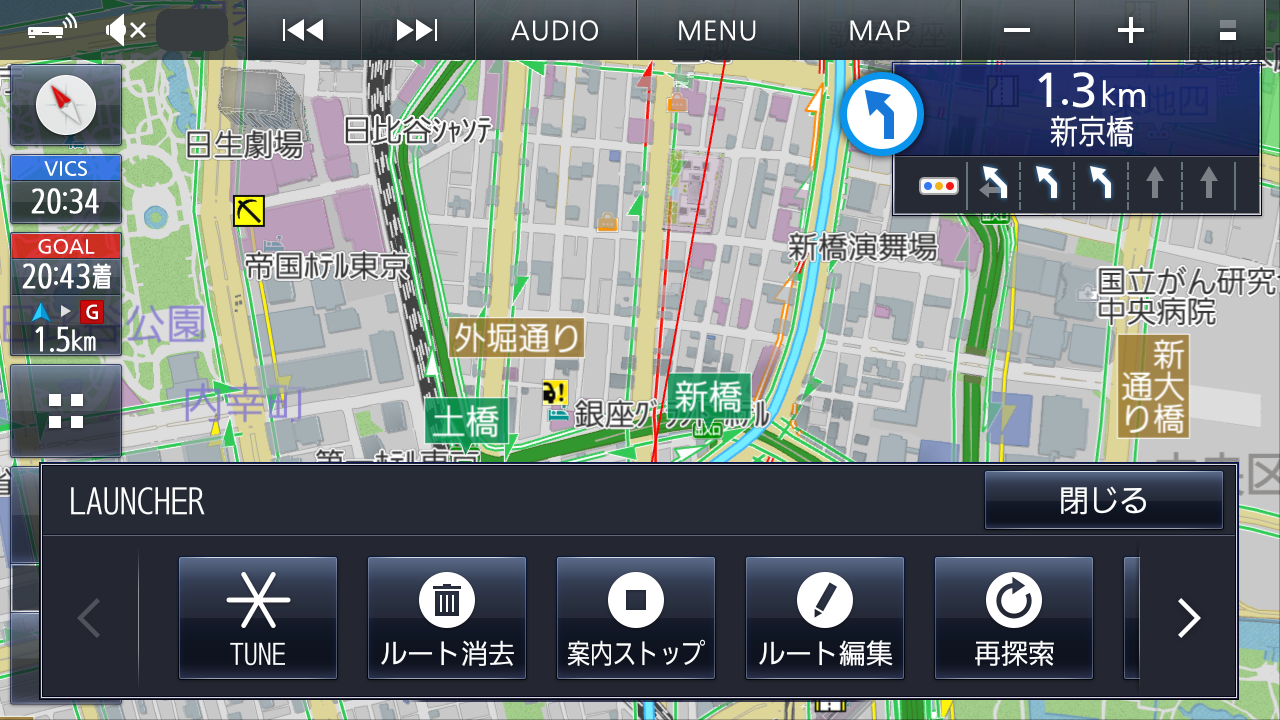Image resolution: width=1280 pixels, height=720 pixels.
Task: Stop guidance with 案内ストップ
Action: pyautogui.click(x=636, y=618)
